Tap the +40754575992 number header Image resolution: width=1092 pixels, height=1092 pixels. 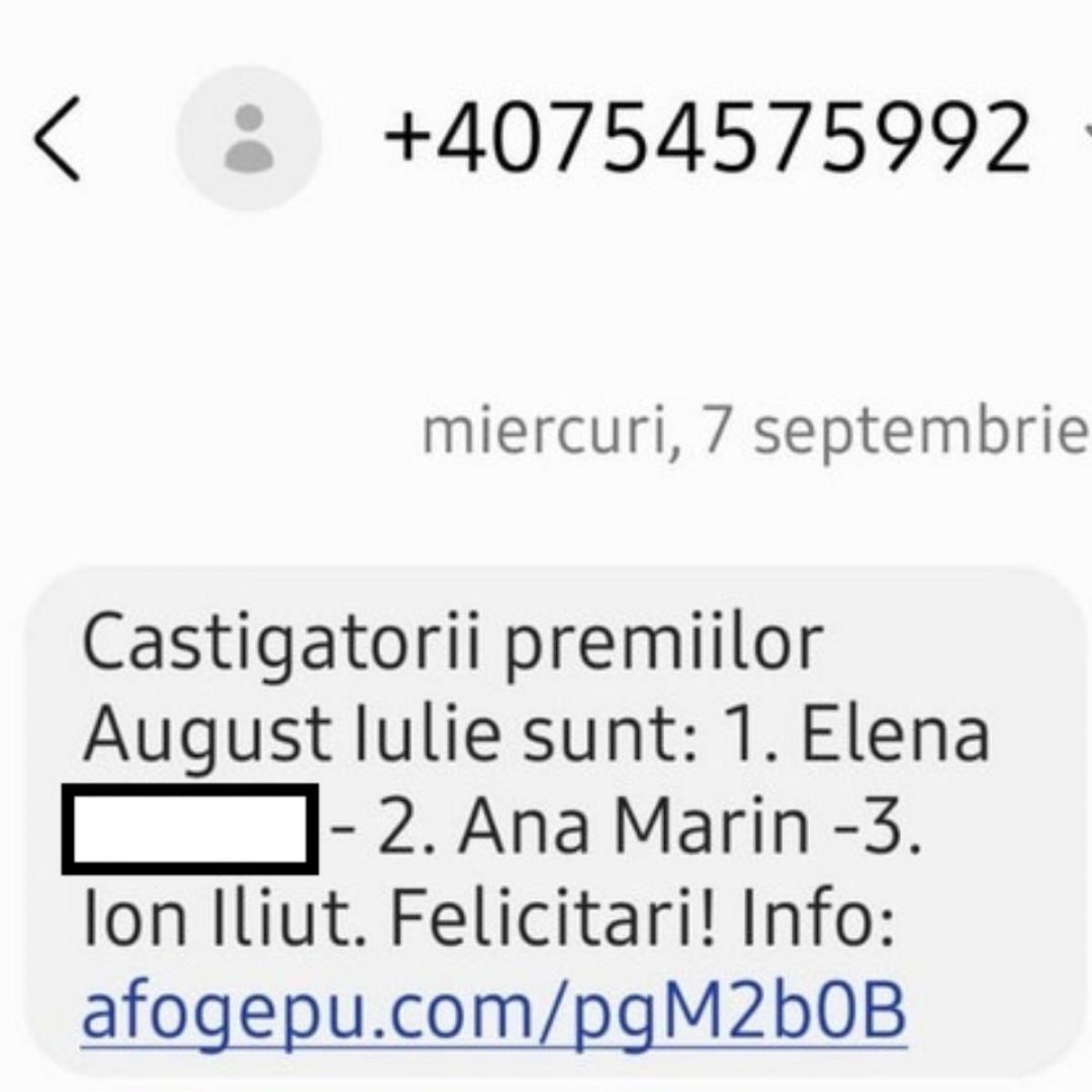[707, 139]
